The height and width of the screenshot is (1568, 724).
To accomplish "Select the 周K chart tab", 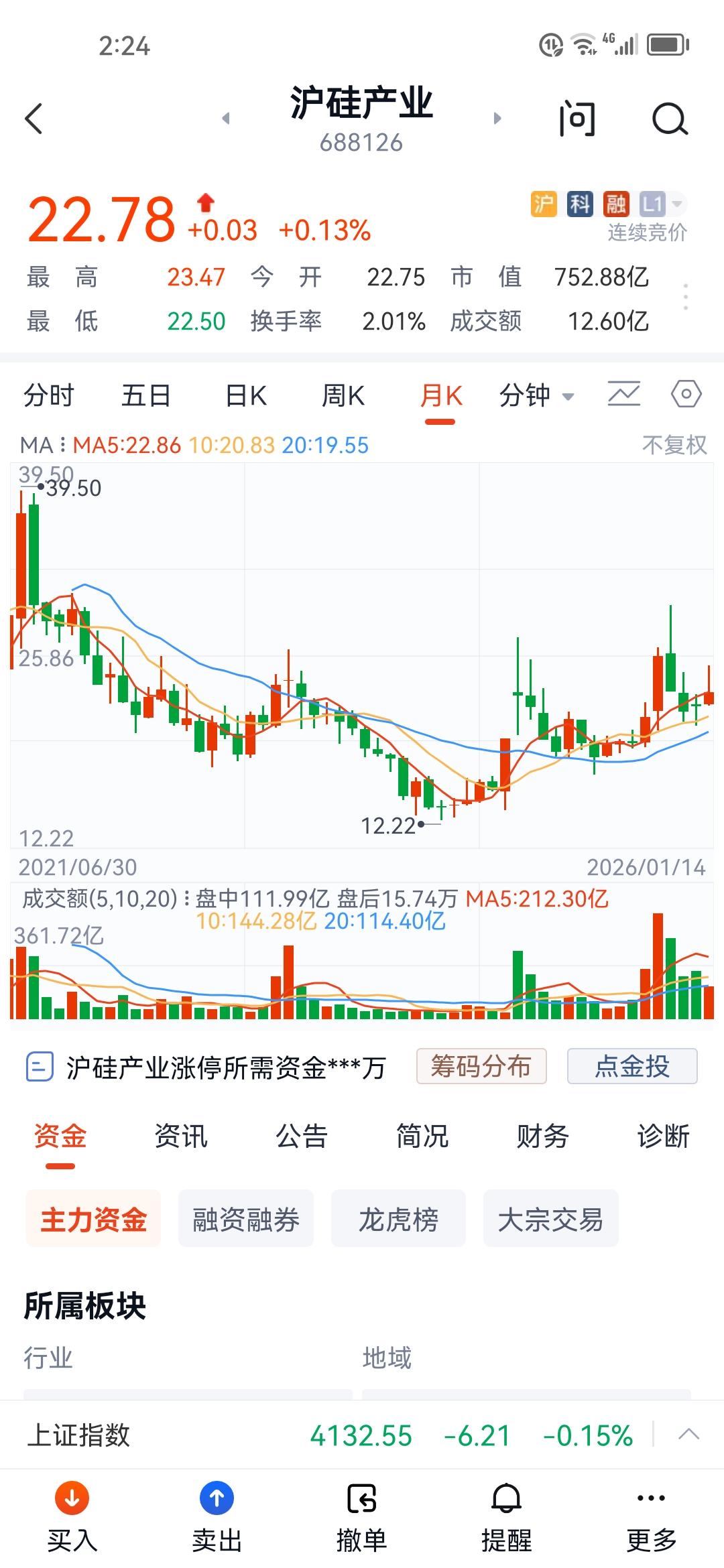I will point(343,395).
